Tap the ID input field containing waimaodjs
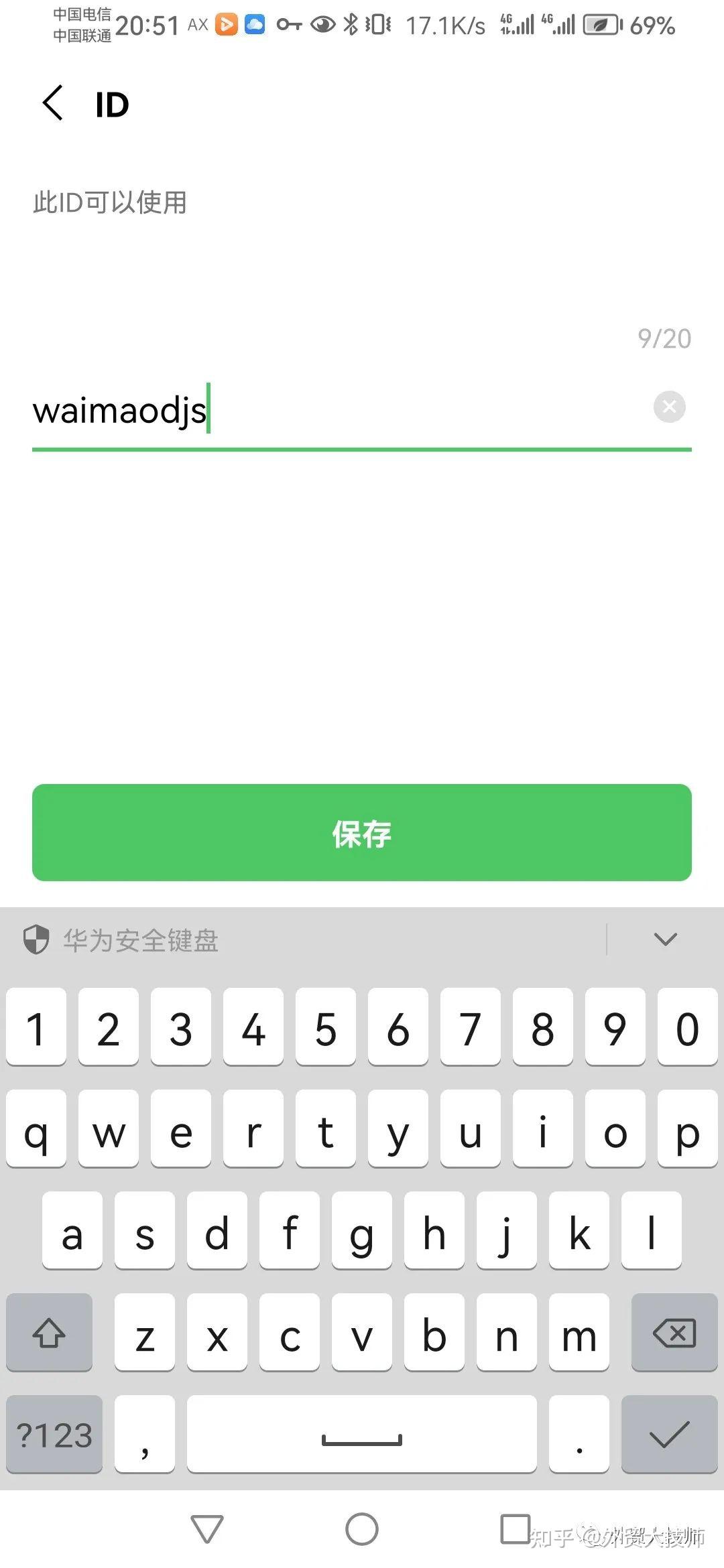This screenshot has height=1568, width=724. (335, 410)
